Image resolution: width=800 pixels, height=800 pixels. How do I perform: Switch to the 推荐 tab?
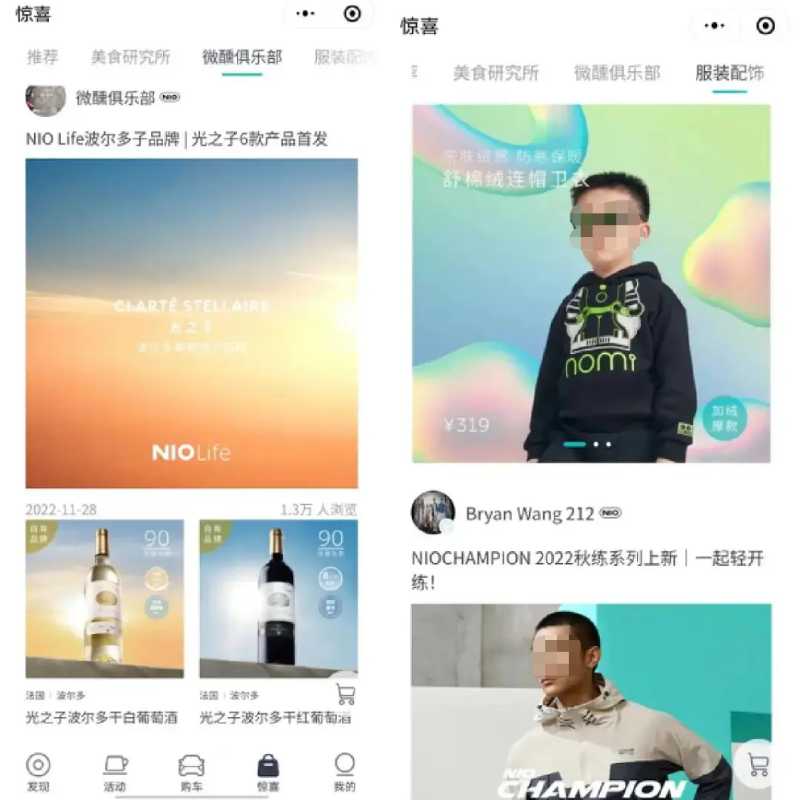point(42,57)
